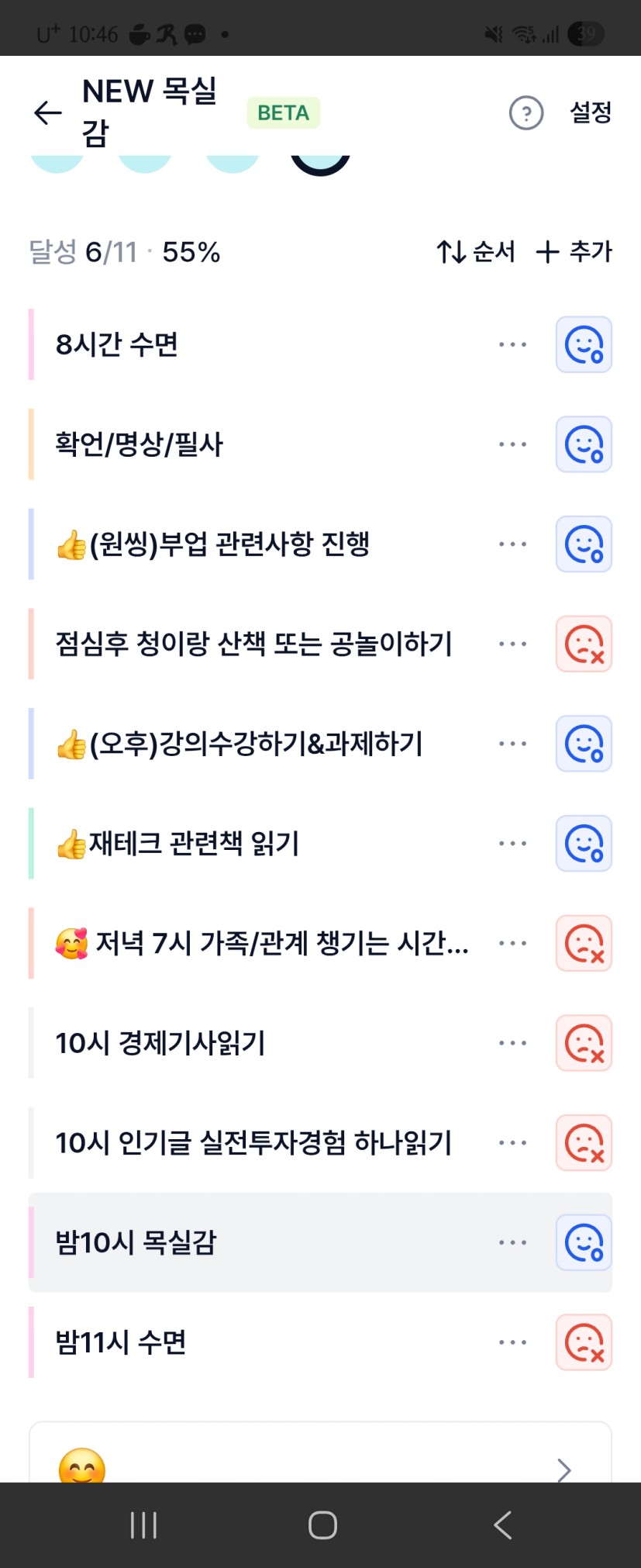The height and width of the screenshot is (1568, 641).
Task: Open more options for 강의수강하기&과제하기
Action: [x=512, y=744]
